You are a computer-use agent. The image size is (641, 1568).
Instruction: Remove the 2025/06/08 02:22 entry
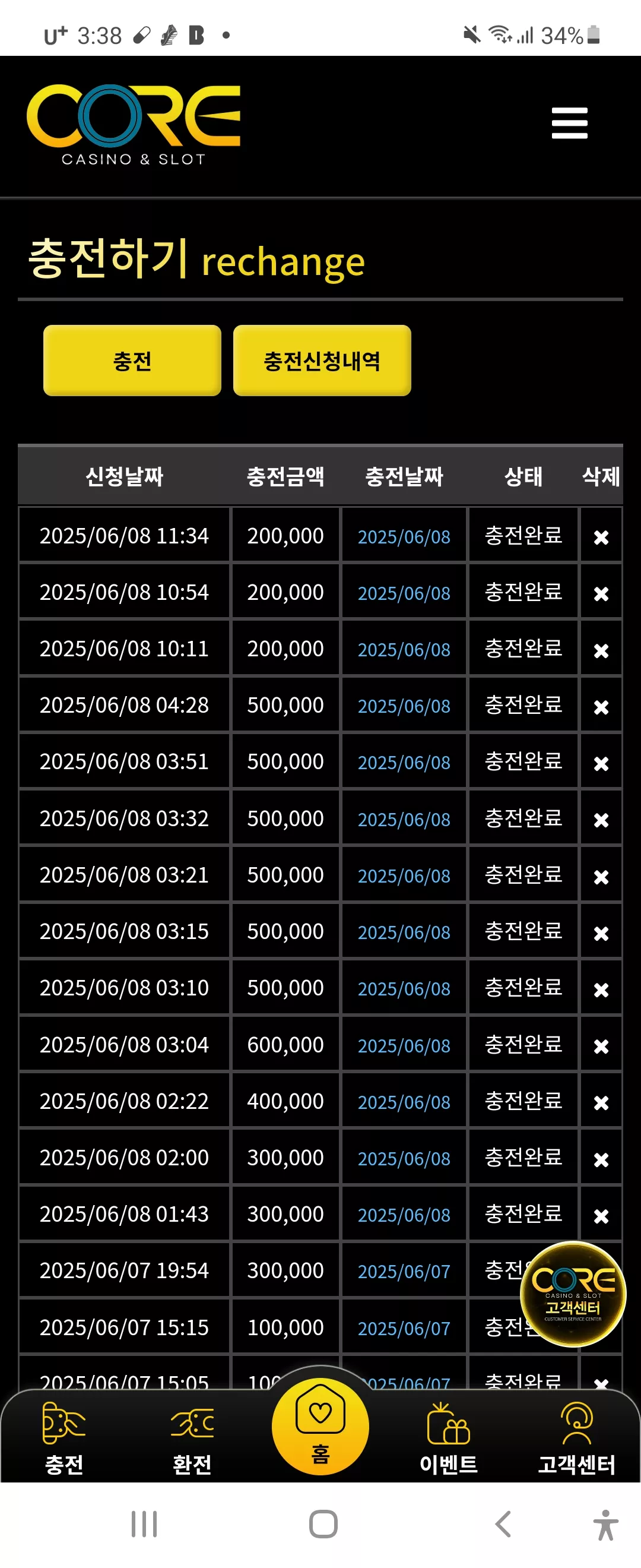coord(601,1102)
